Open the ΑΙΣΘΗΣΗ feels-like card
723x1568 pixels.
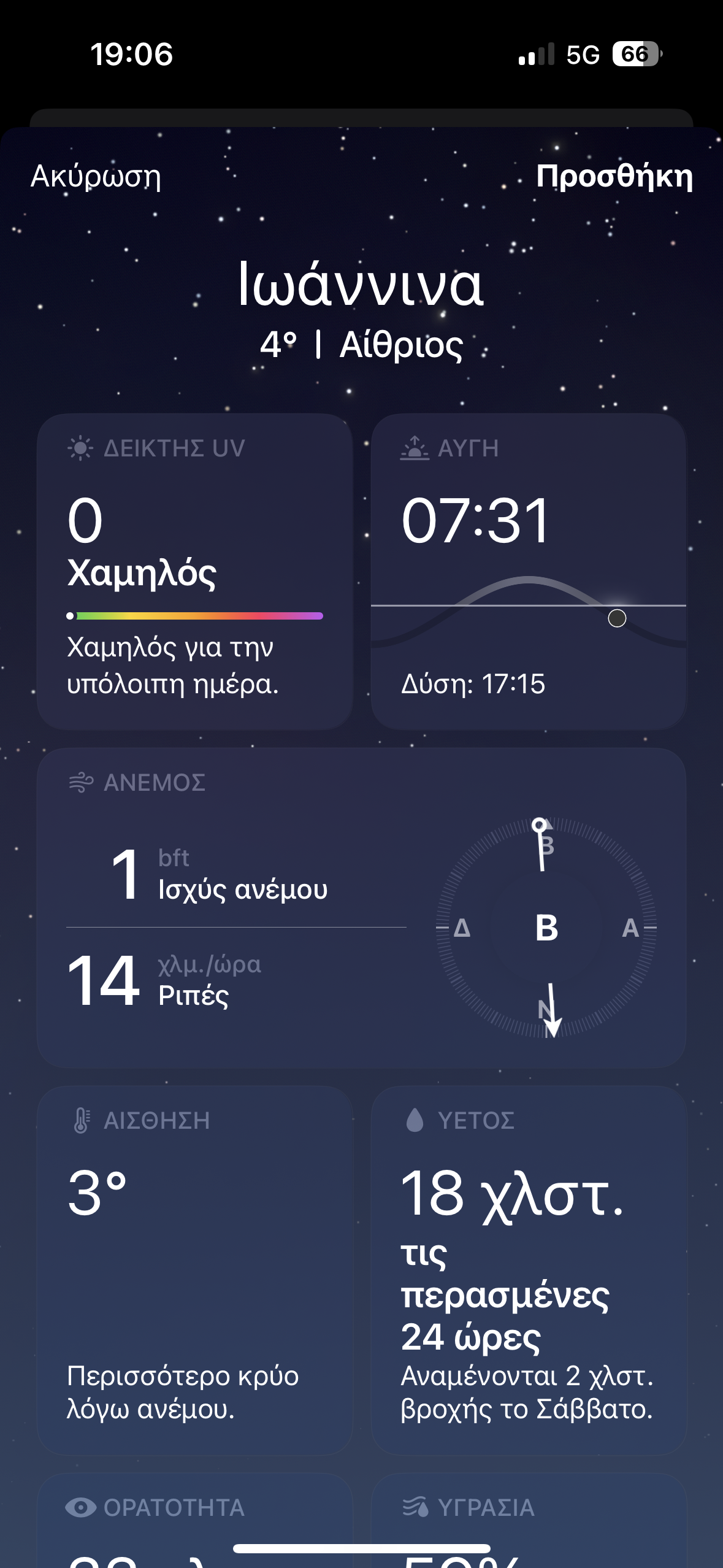click(x=194, y=1270)
